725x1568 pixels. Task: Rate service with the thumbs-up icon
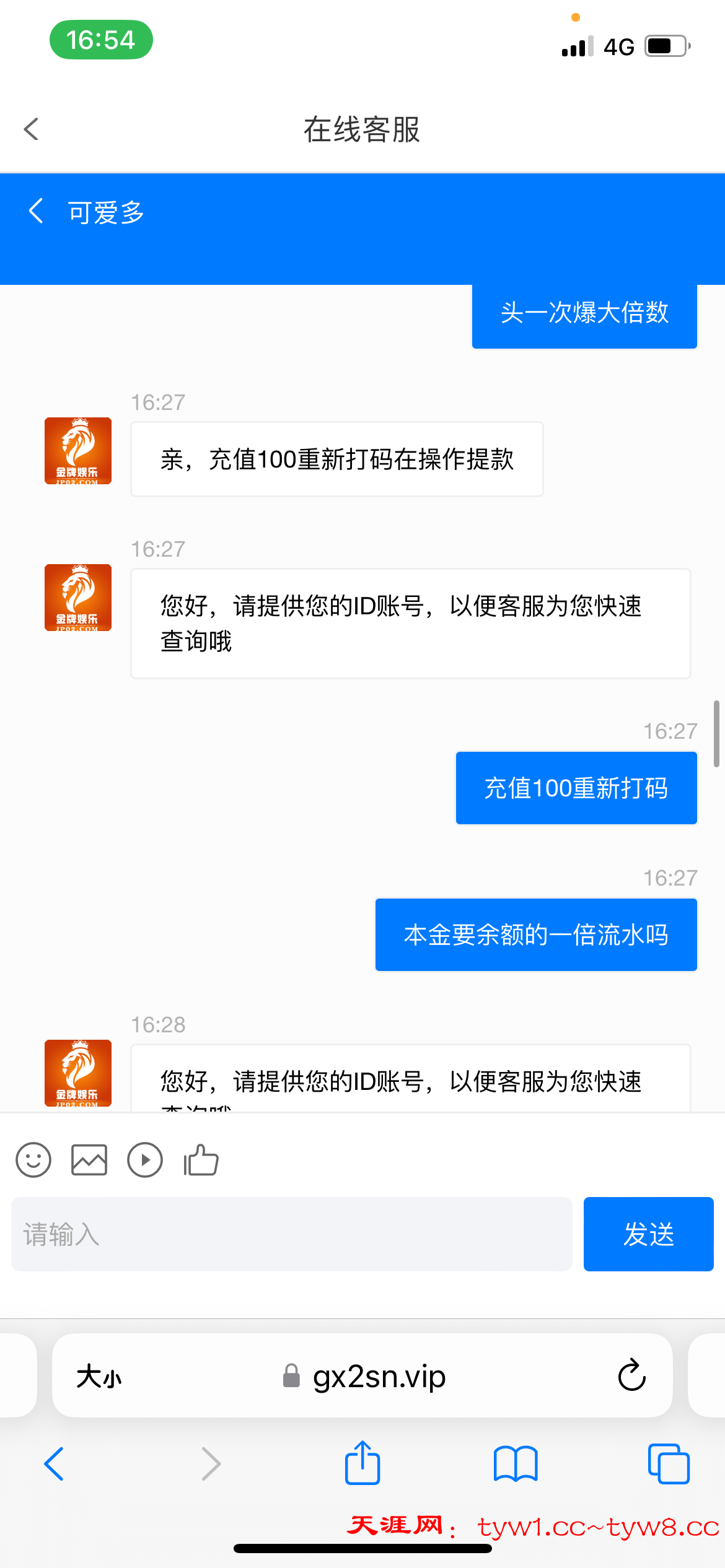(201, 1159)
